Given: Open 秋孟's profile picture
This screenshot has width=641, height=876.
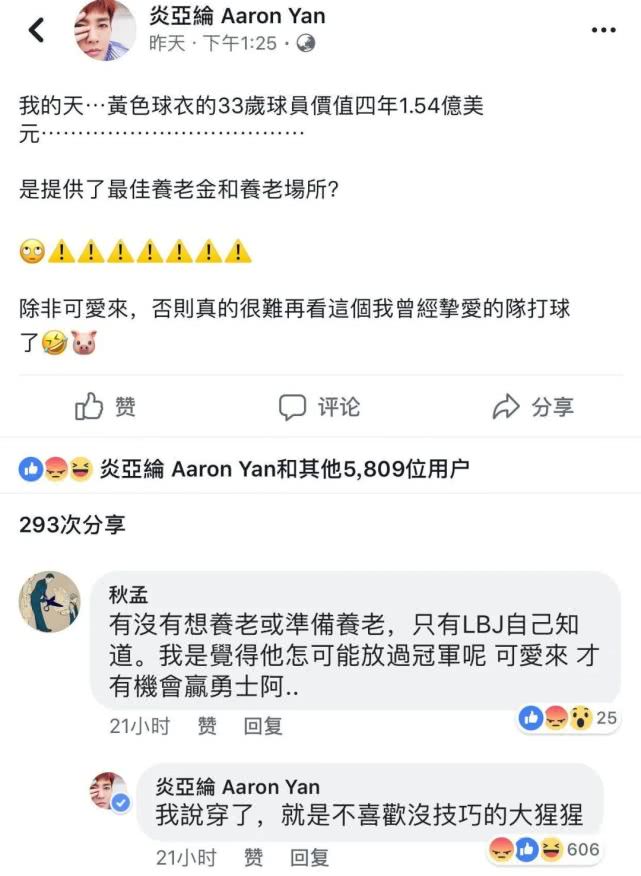Looking at the screenshot, I should pyautogui.click(x=49, y=602).
